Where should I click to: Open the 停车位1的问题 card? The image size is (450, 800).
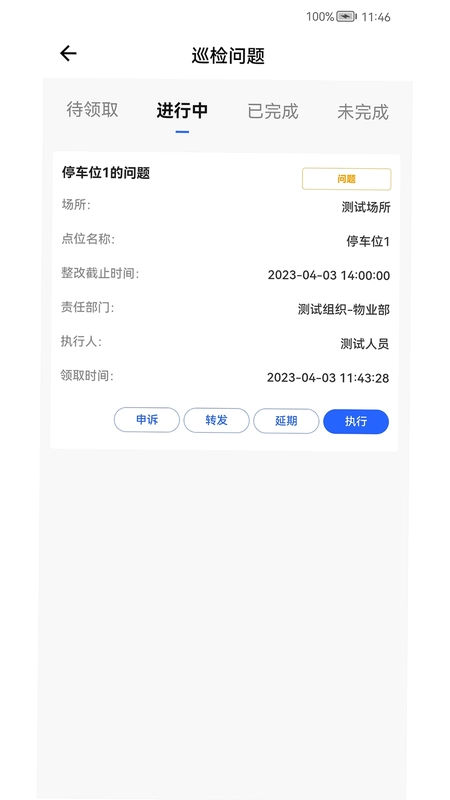click(x=224, y=301)
